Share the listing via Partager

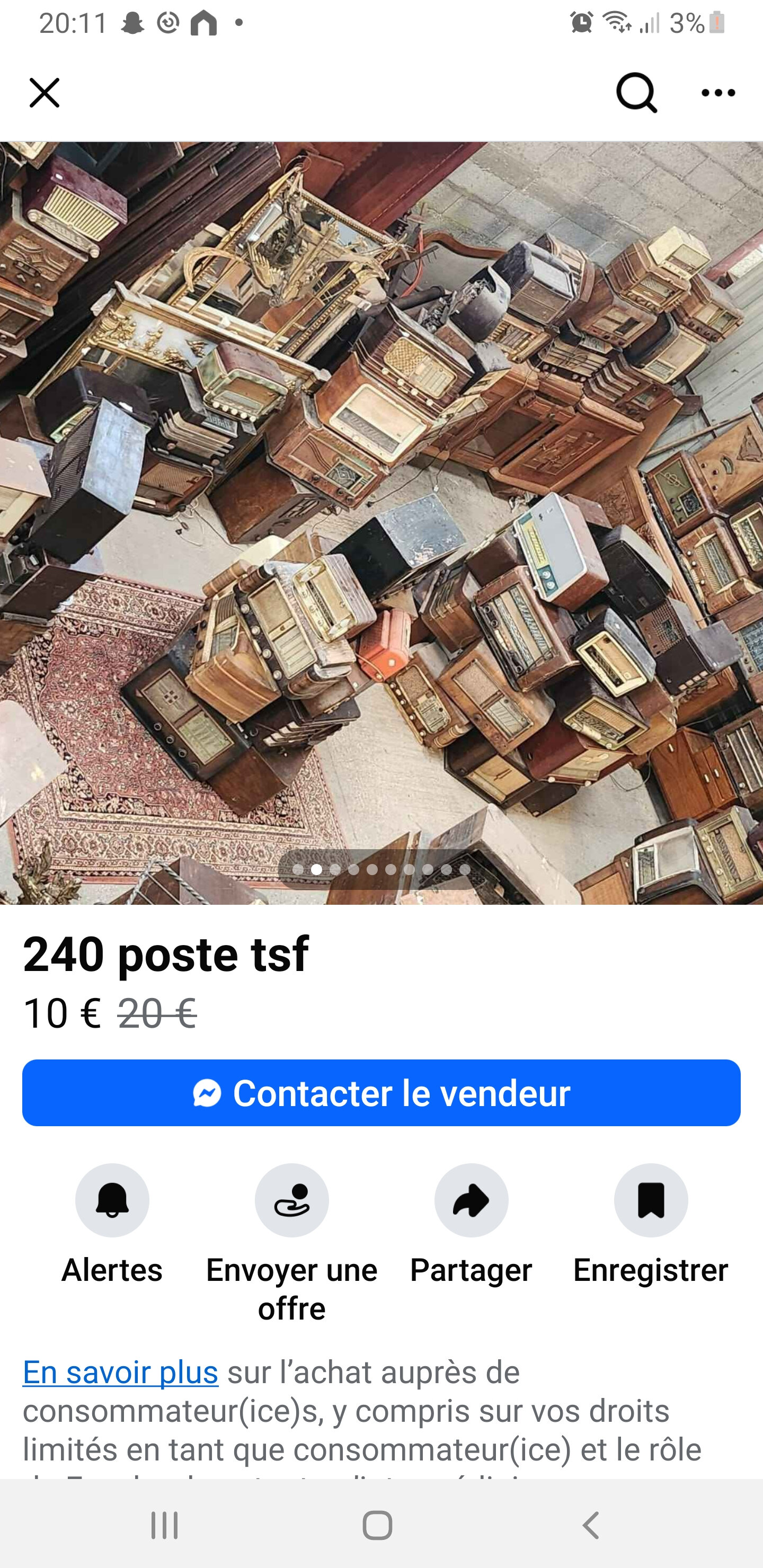pyautogui.click(x=471, y=1200)
